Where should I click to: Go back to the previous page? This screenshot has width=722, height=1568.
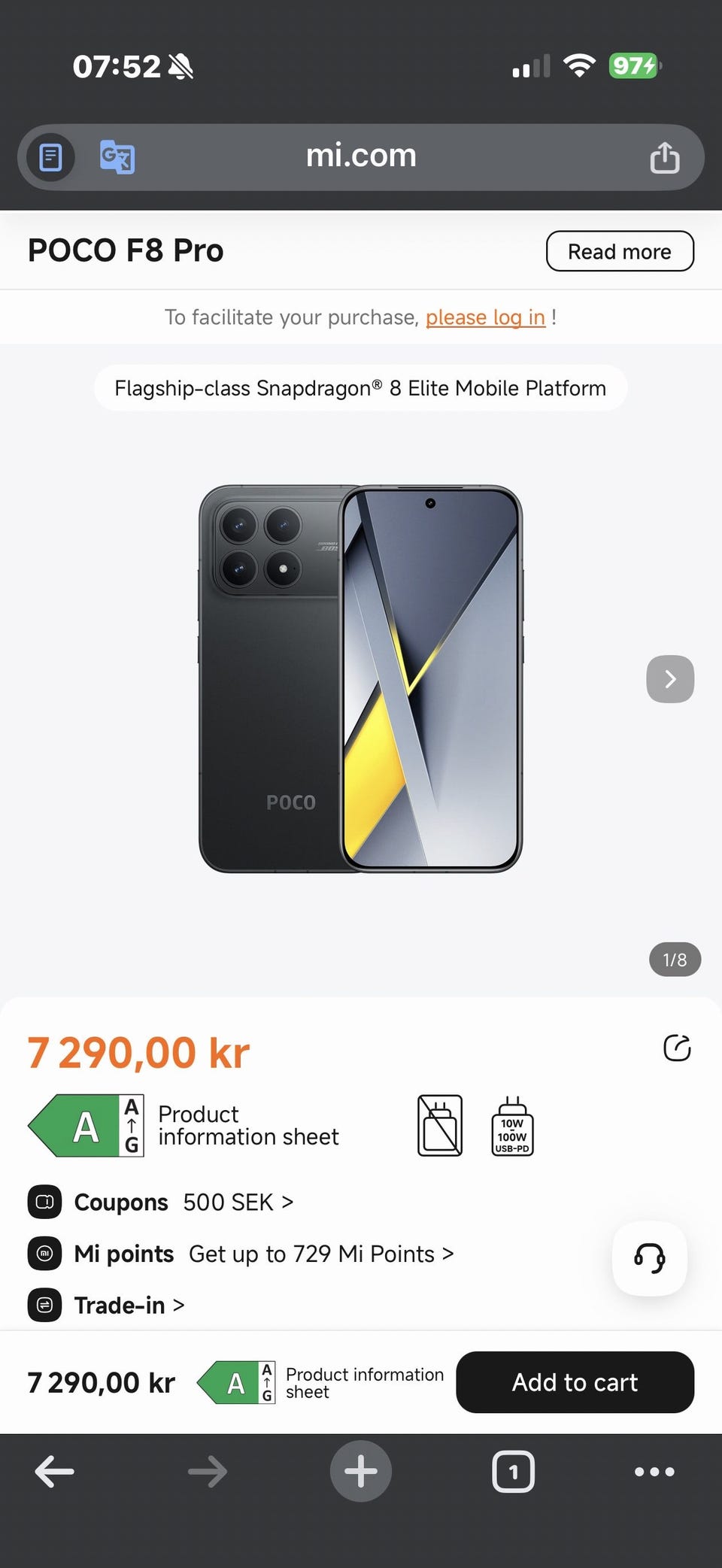coord(55,1472)
